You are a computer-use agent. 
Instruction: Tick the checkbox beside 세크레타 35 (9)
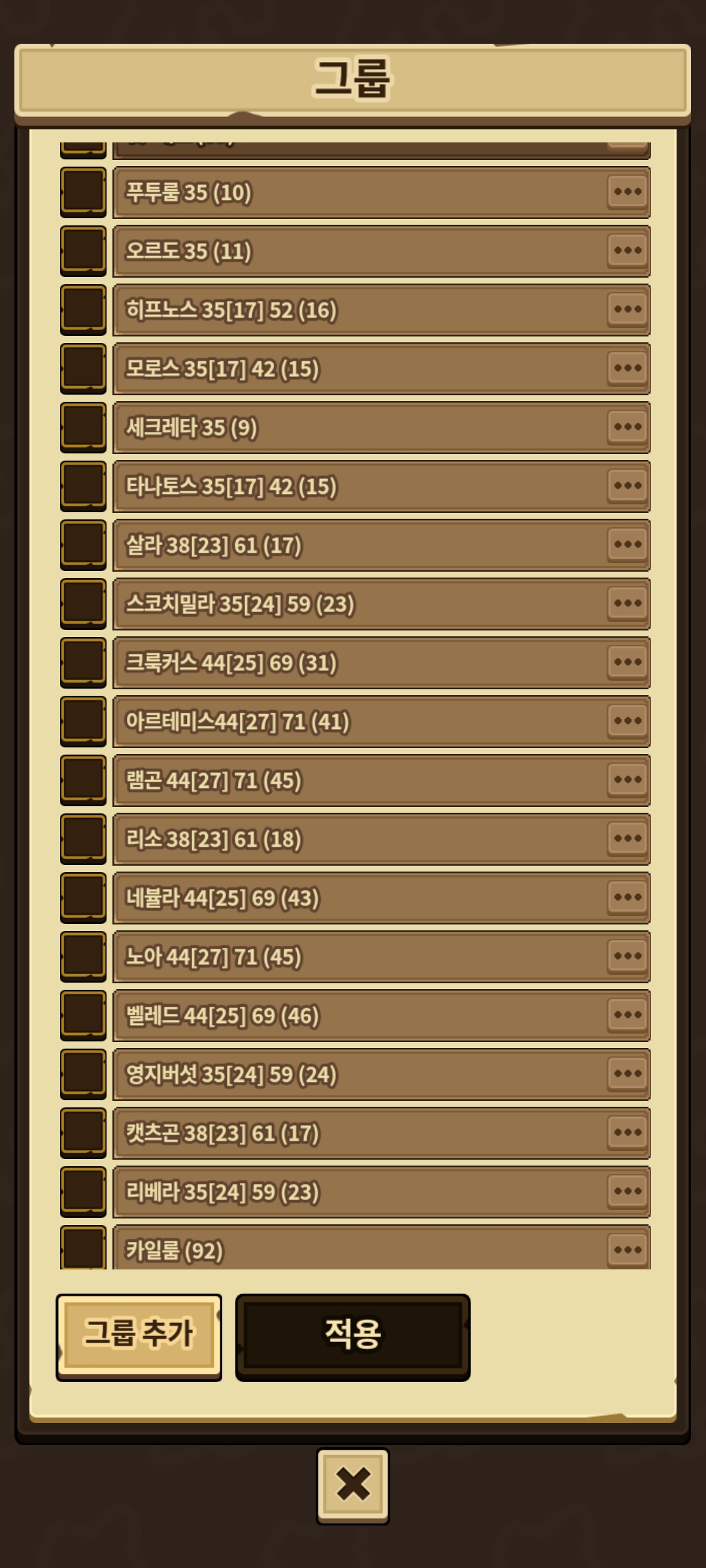[x=83, y=427]
